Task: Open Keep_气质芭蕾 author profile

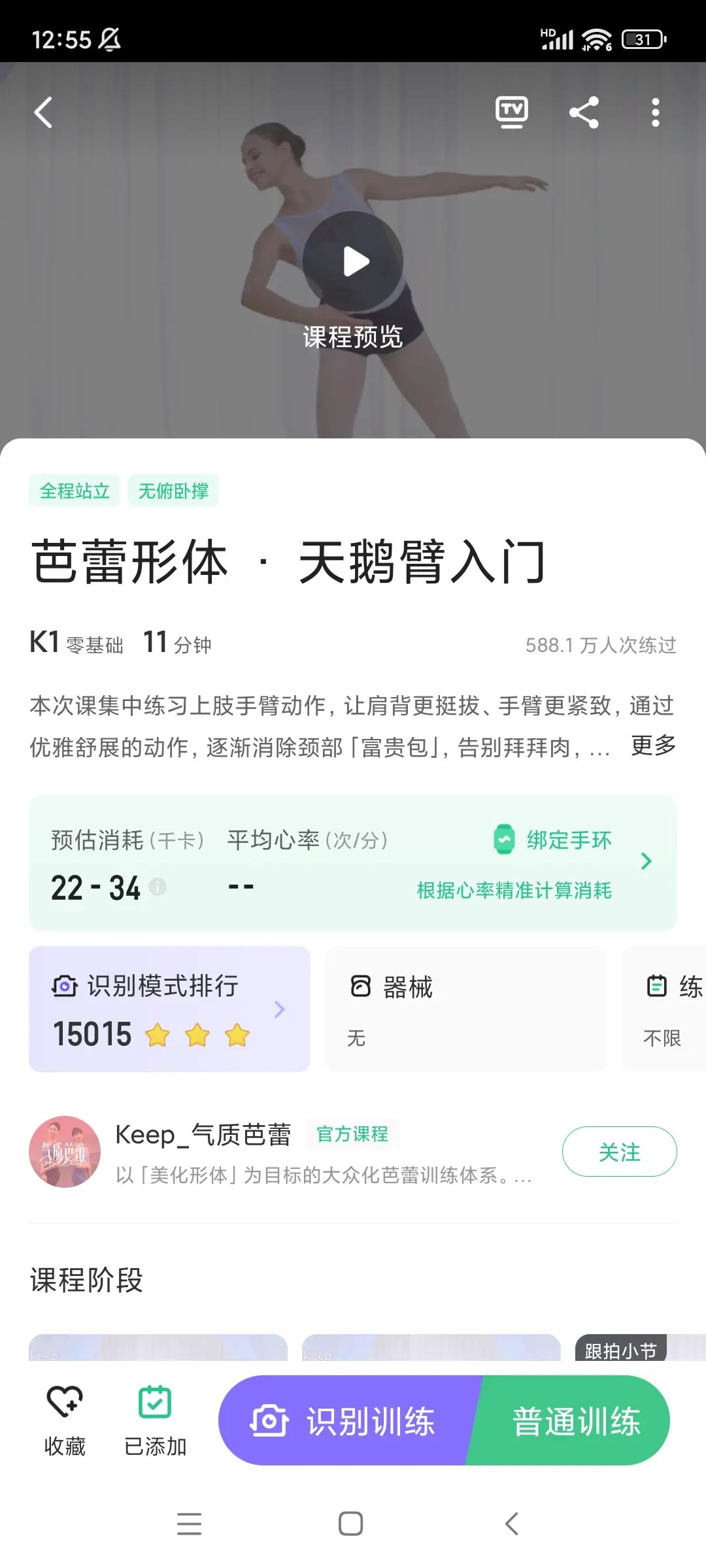Action: (x=64, y=1151)
